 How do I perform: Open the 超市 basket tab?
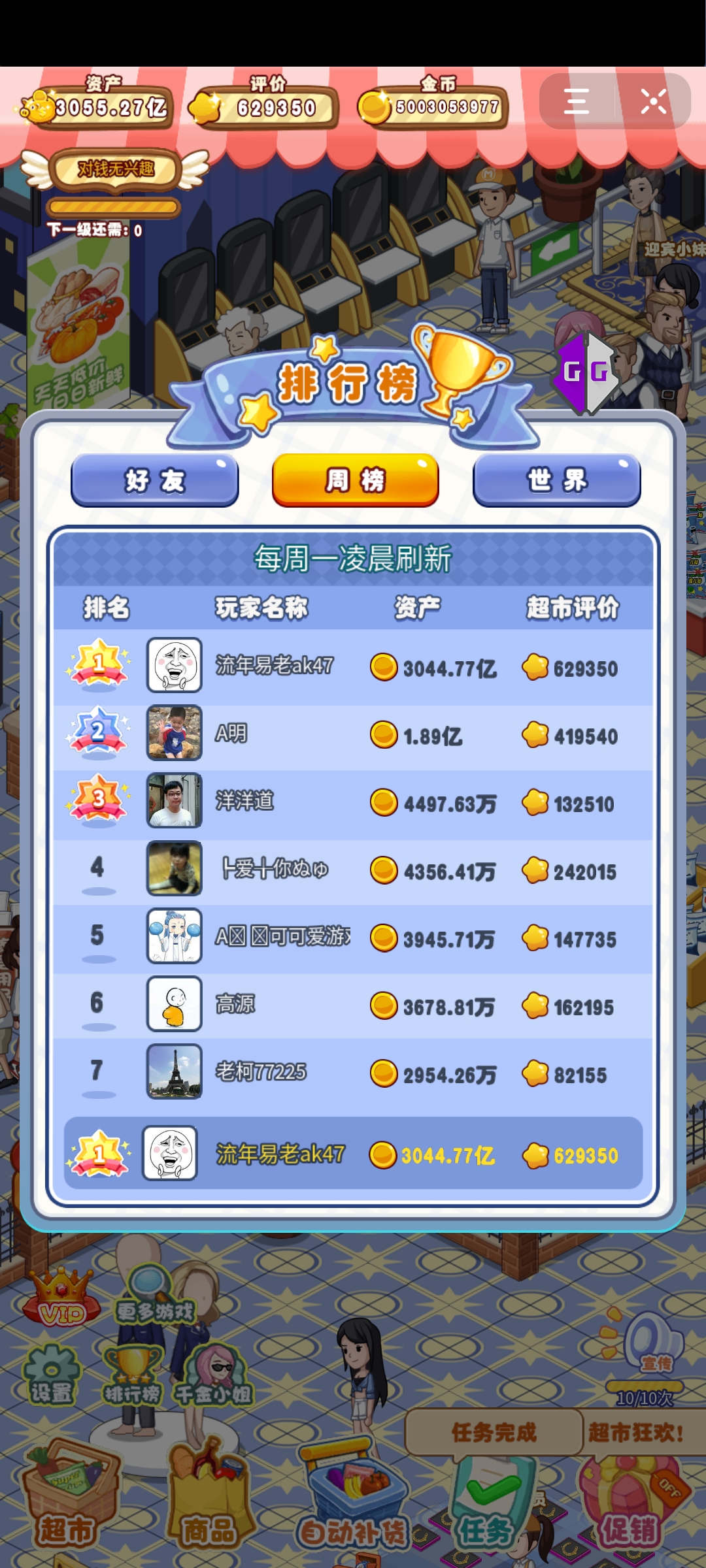coord(69,1503)
